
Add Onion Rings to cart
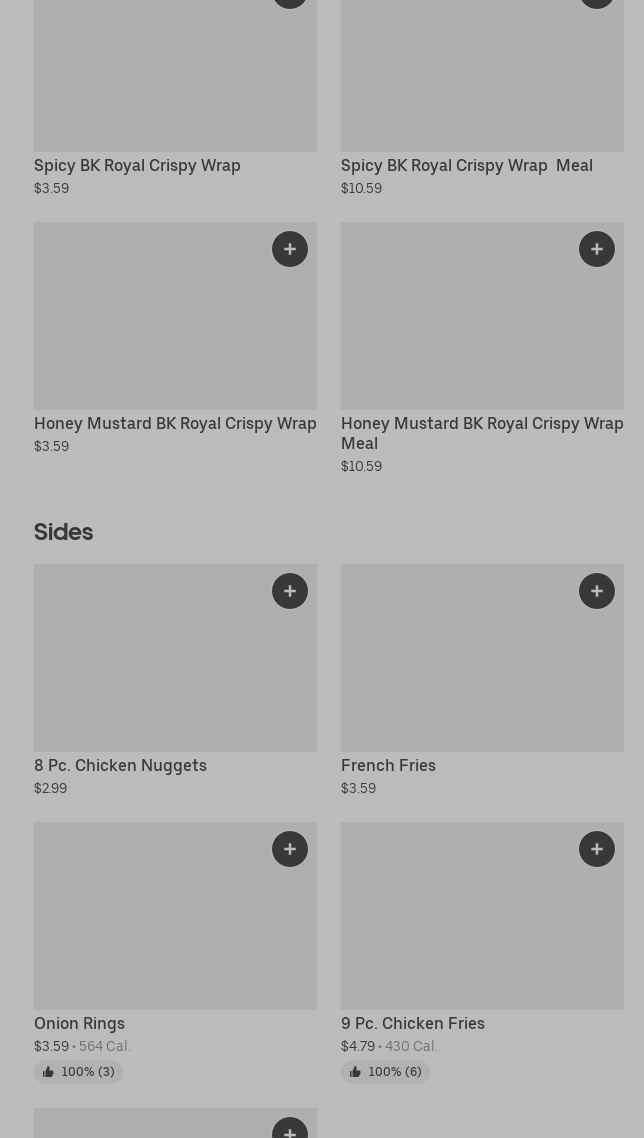290,848
